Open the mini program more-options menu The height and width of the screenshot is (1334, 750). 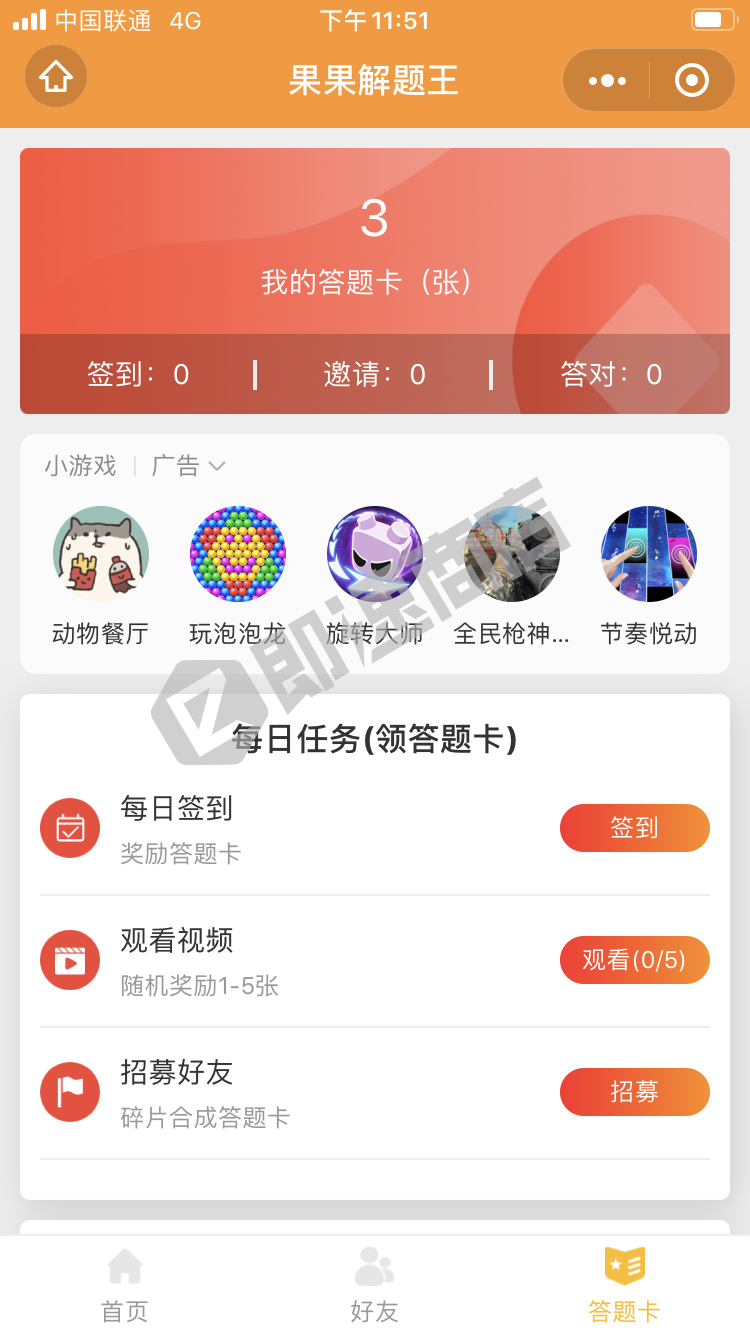click(x=607, y=80)
